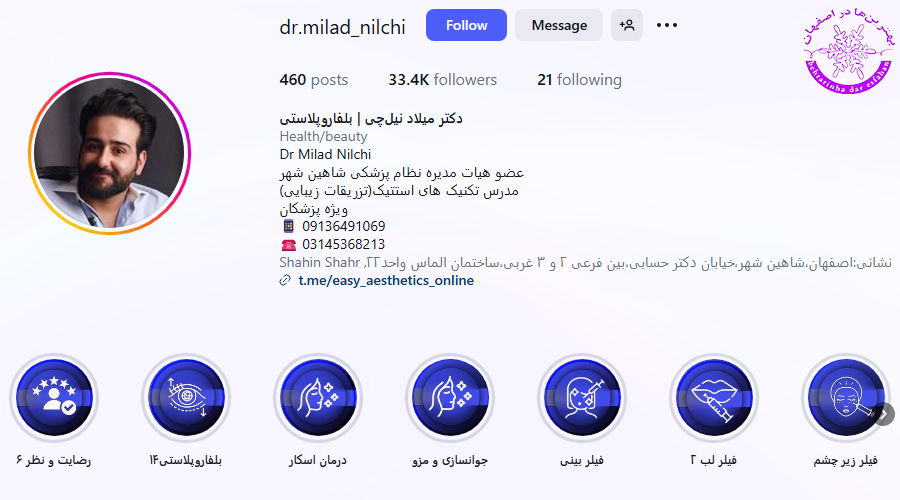The width and height of the screenshot is (900, 500).
Task: Open the فیلر لب ۲ highlight
Action: 714,399
